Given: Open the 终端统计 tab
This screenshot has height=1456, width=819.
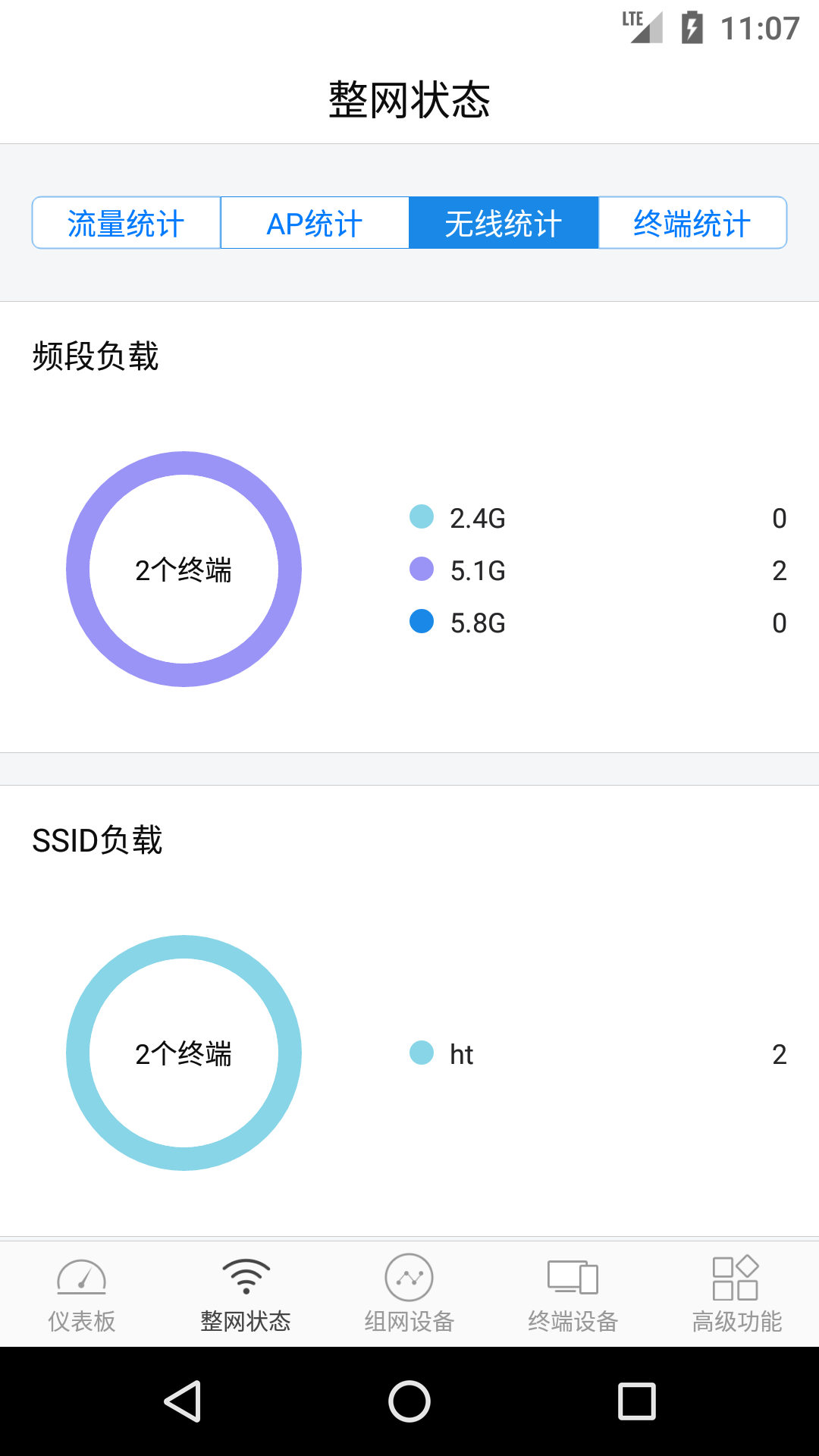Looking at the screenshot, I should click(692, 223).
